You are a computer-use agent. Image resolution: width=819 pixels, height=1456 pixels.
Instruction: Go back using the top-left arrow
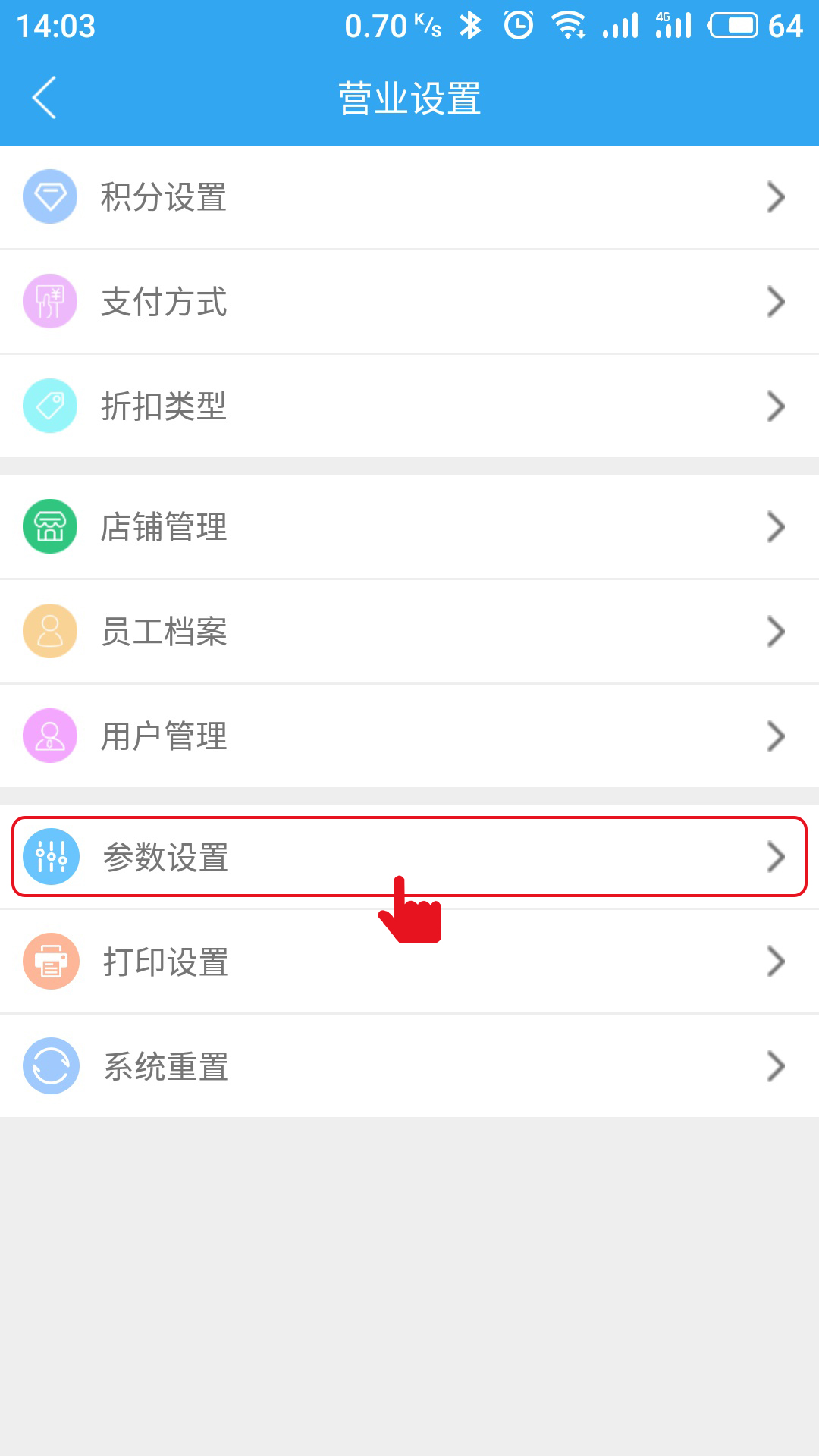[x=44, y=98]
